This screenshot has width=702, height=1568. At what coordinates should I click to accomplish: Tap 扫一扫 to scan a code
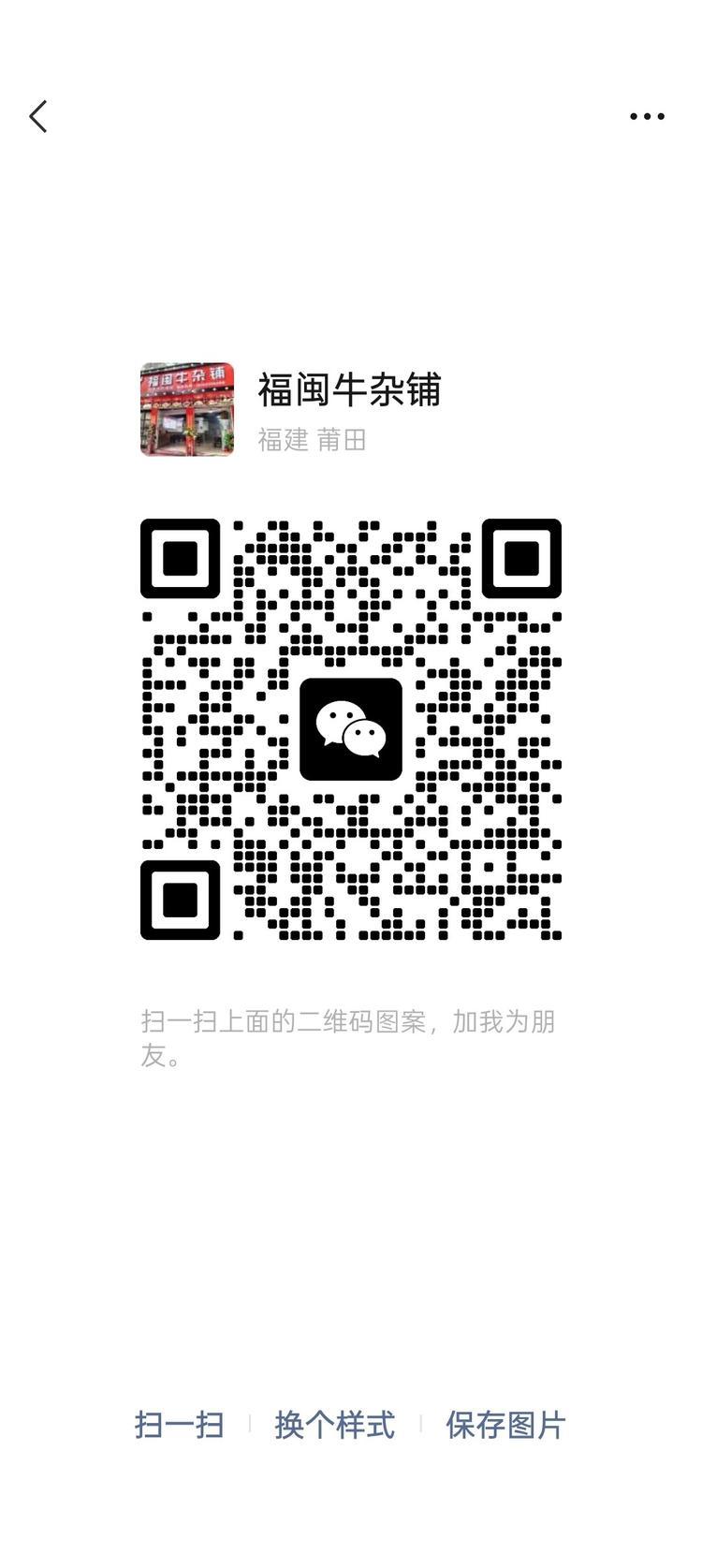click(x=180, y=1425)
